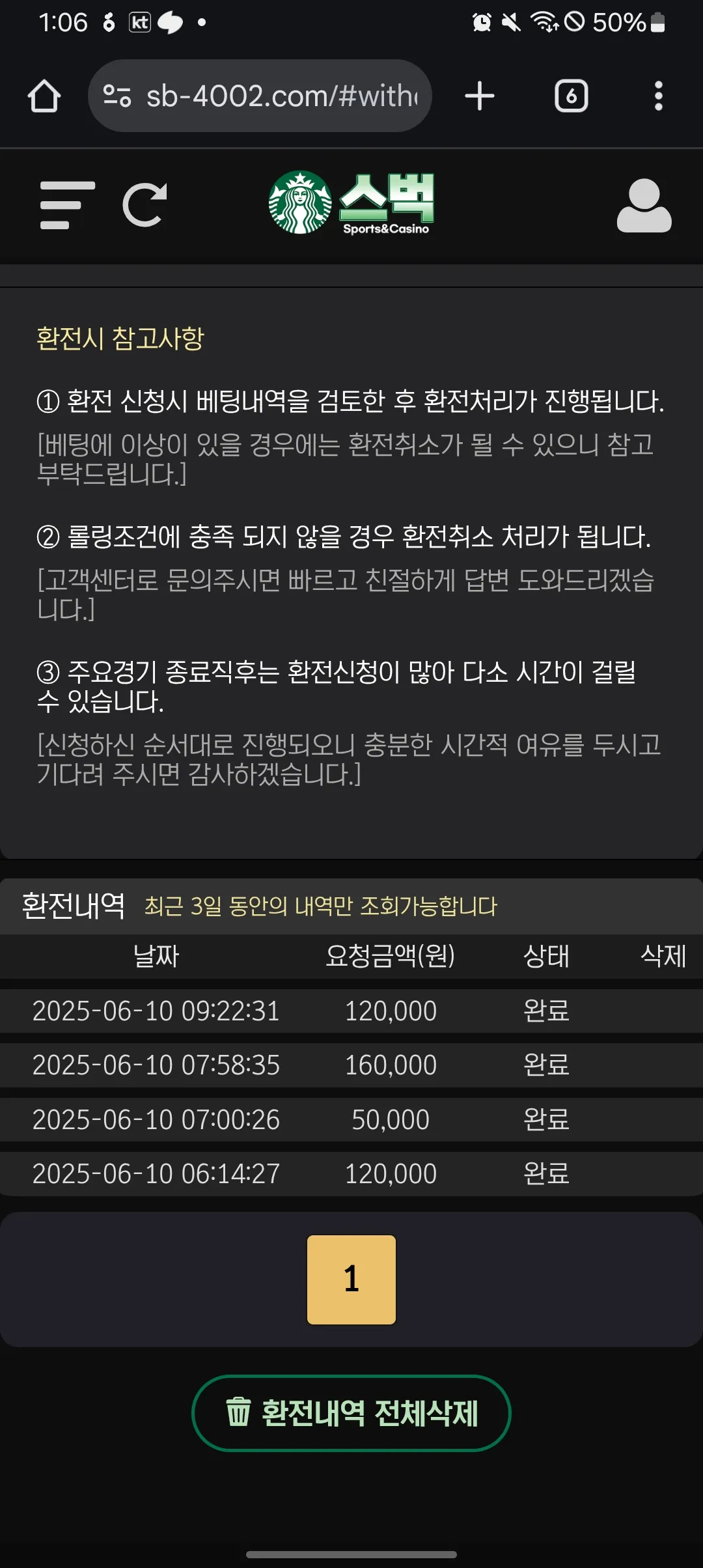Open the user profile icon
The width and height of the screenshot is (703, 1568).
pyautogui.click(x=644, y=205)
